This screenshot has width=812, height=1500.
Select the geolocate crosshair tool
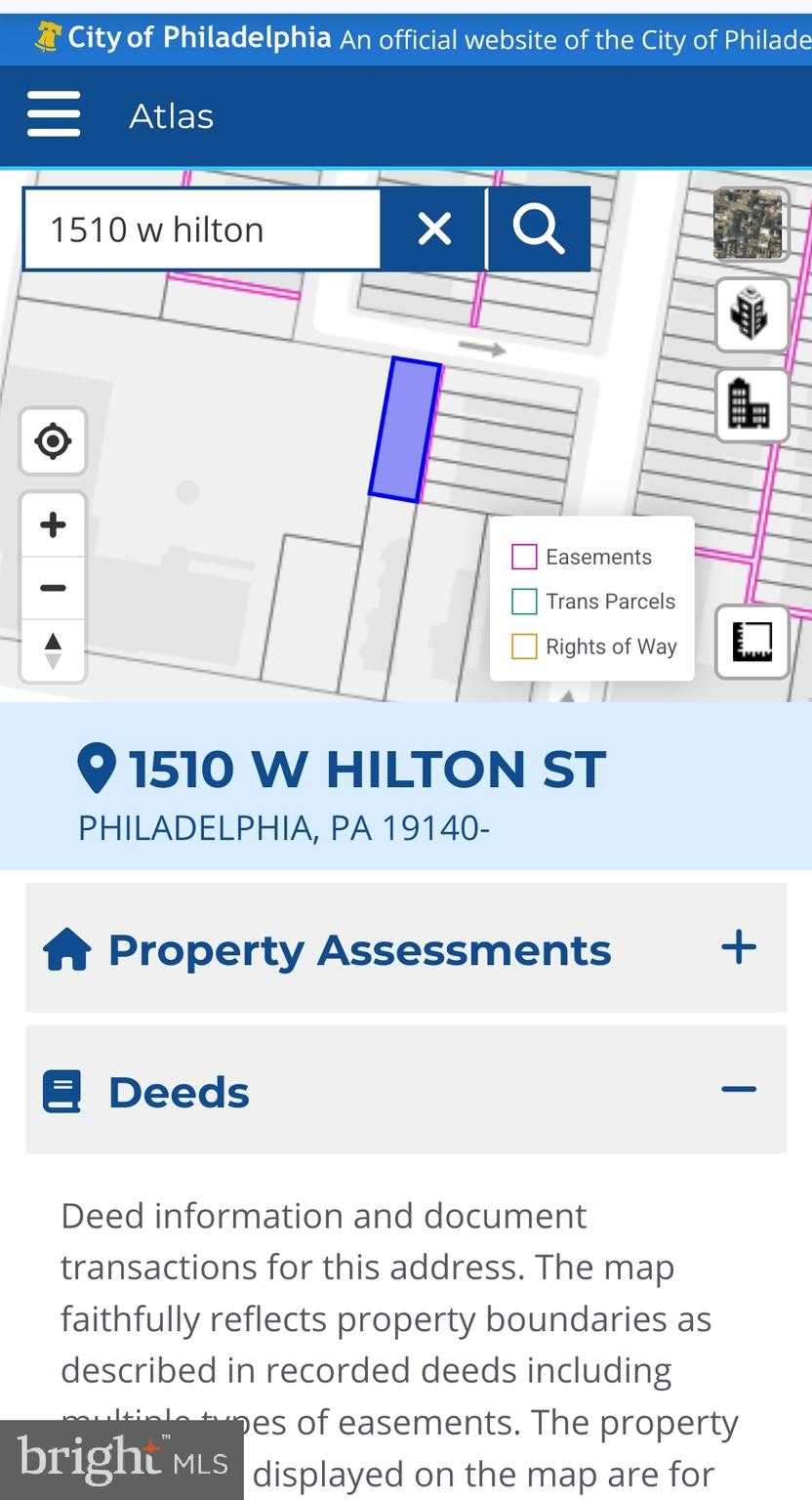tap(52, 440)
